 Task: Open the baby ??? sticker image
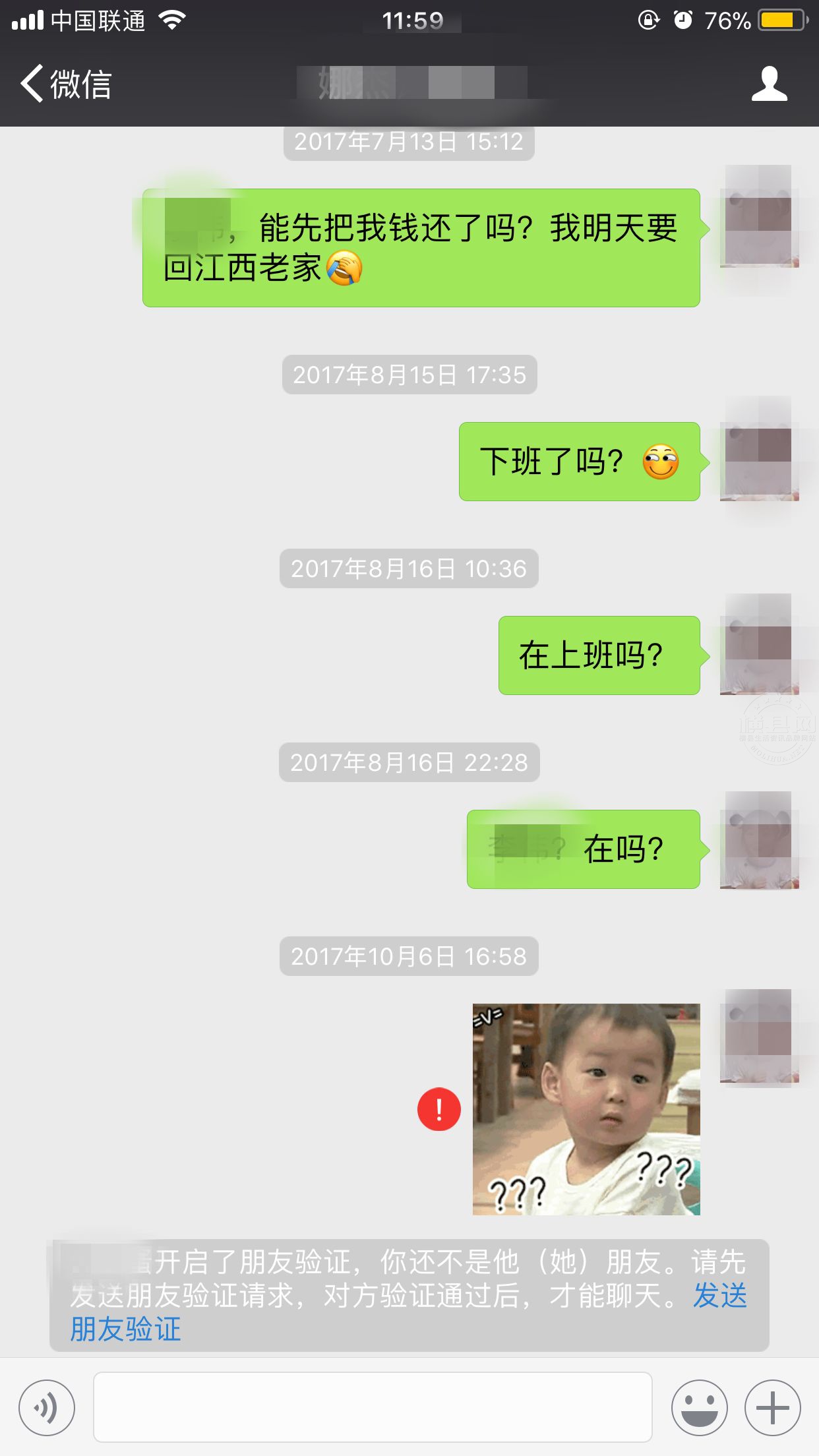(x=586, y=1108)
